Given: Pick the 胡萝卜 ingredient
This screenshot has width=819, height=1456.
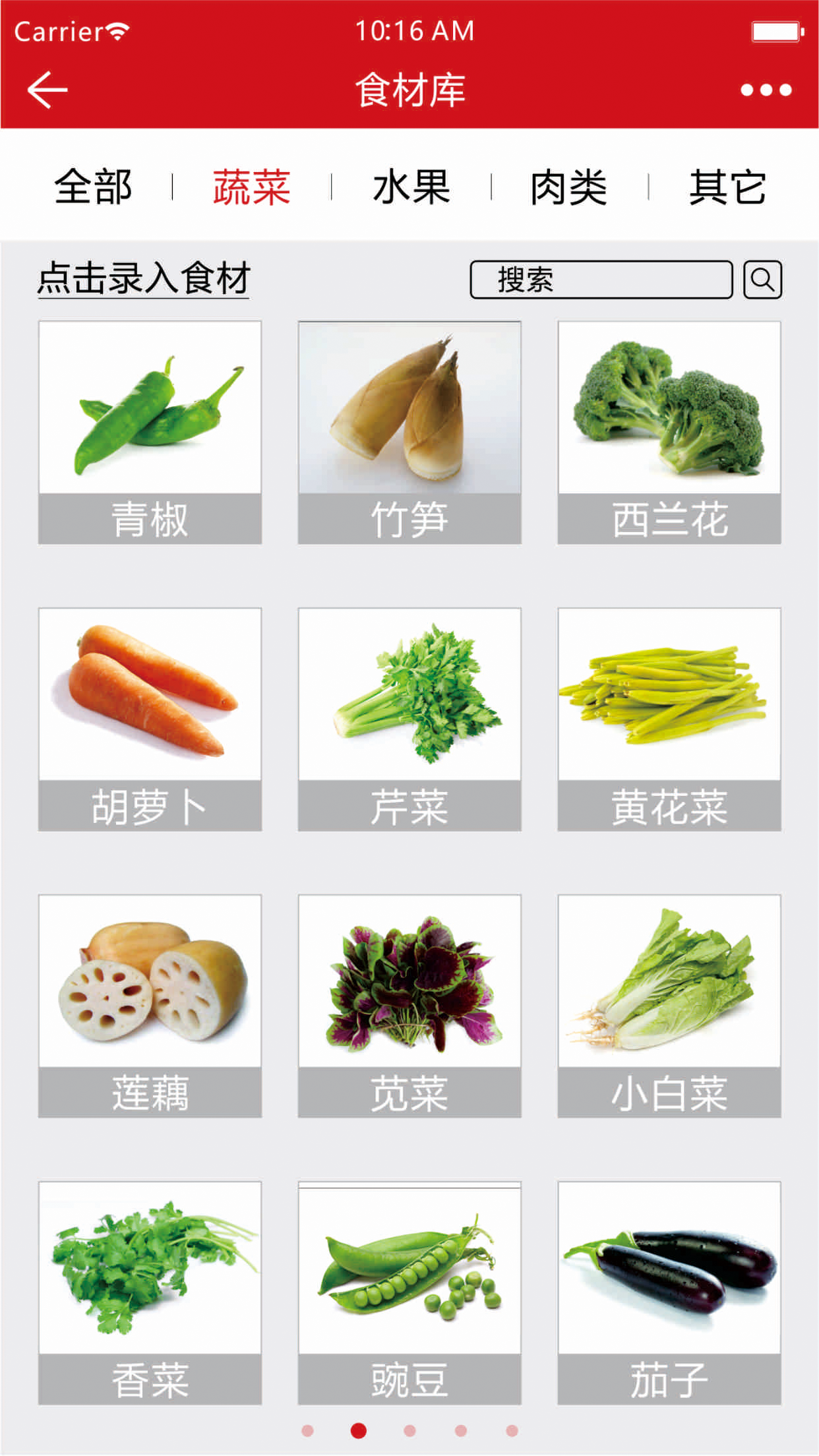Looking at the screenshot, I should point(150,719).
